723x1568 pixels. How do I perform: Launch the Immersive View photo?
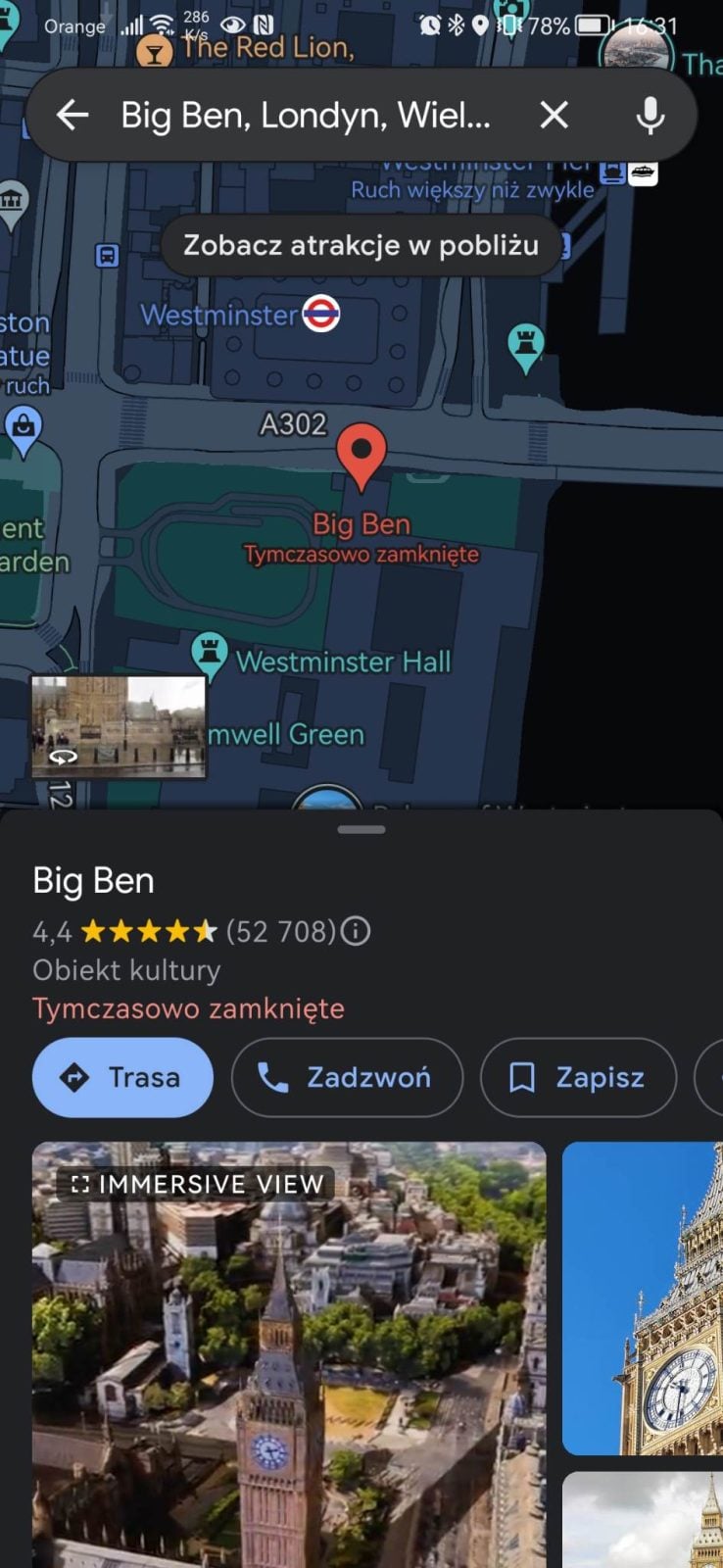289,1352
